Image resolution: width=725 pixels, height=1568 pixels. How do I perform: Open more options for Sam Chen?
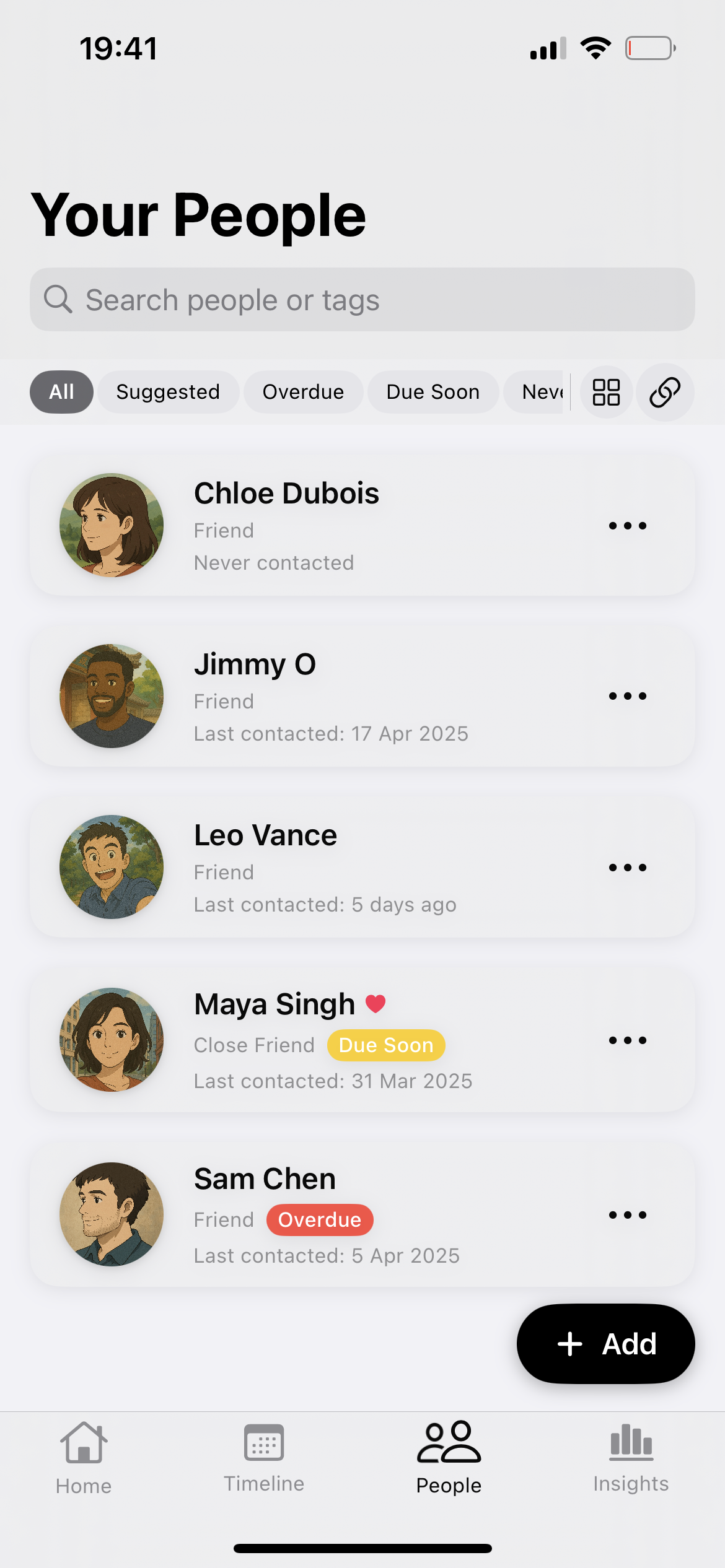tap(627, 1215)
